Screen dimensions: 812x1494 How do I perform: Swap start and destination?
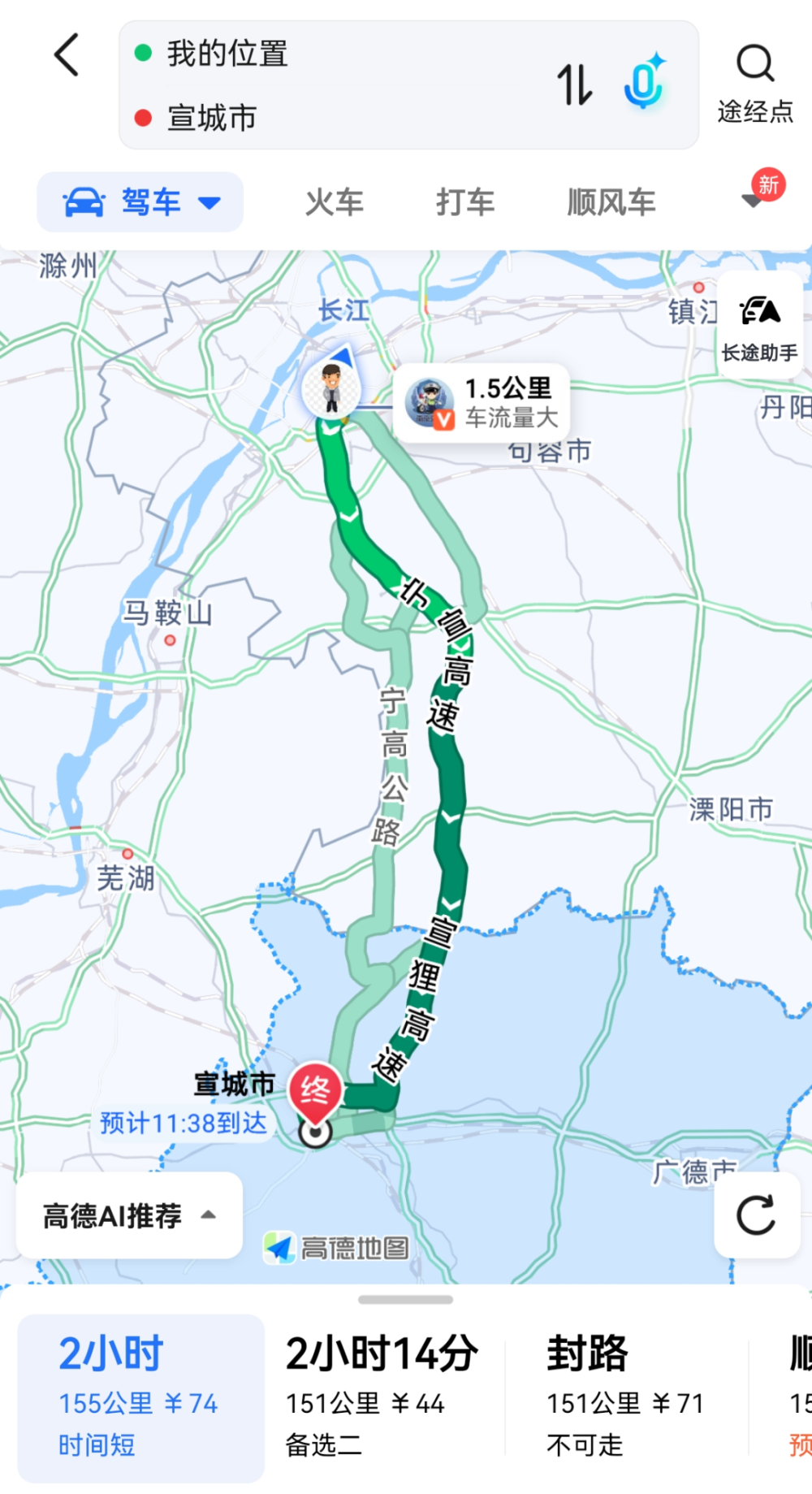coord(574,84)
